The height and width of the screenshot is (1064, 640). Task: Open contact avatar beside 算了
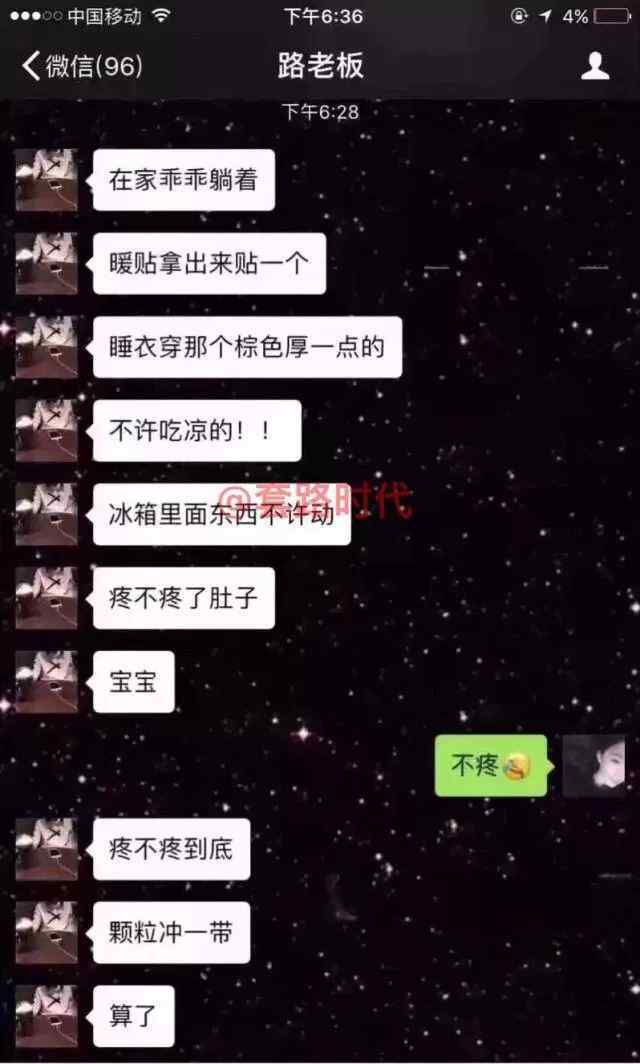pos(46,1016)
